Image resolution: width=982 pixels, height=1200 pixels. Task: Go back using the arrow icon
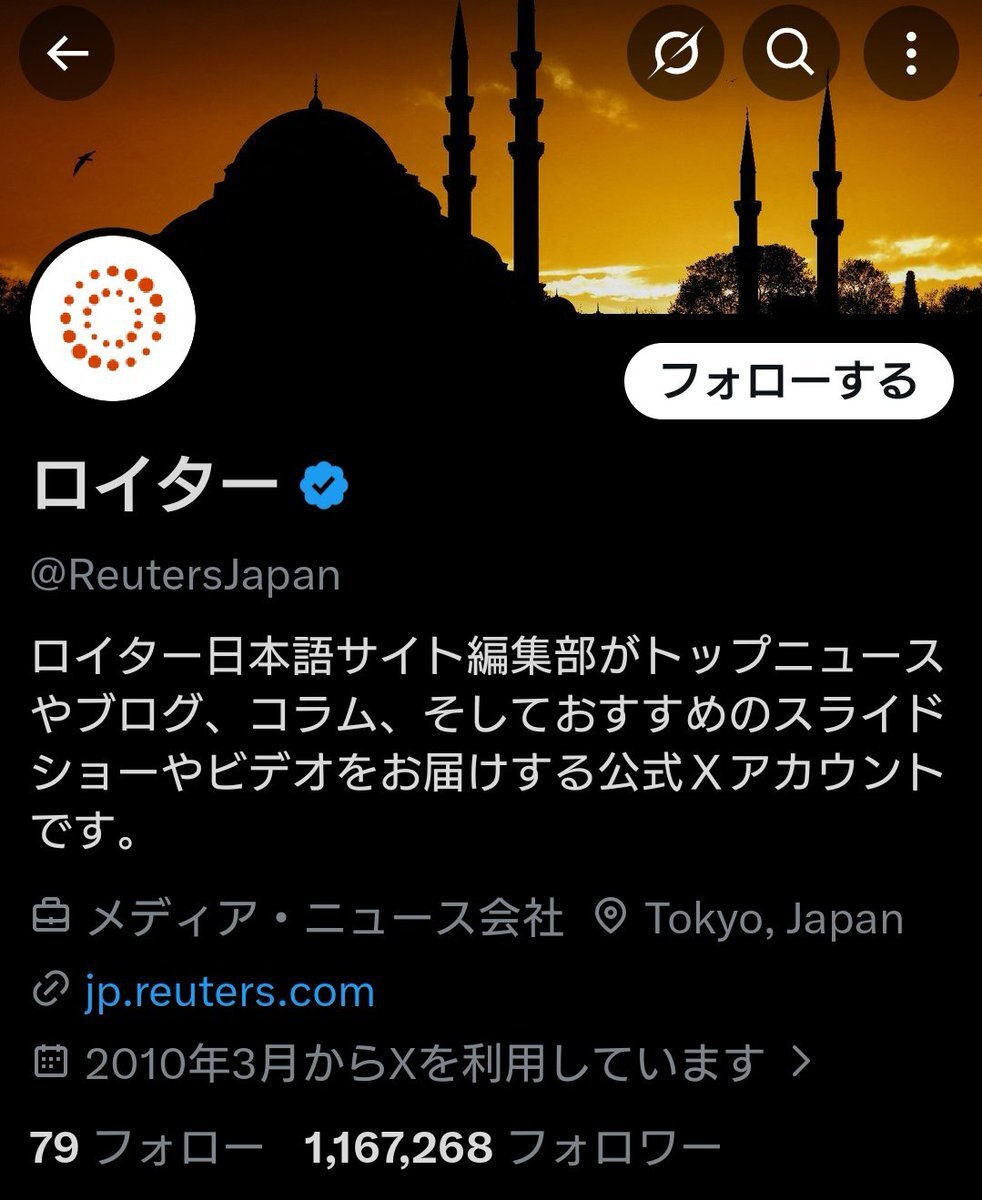coord(67,54)
